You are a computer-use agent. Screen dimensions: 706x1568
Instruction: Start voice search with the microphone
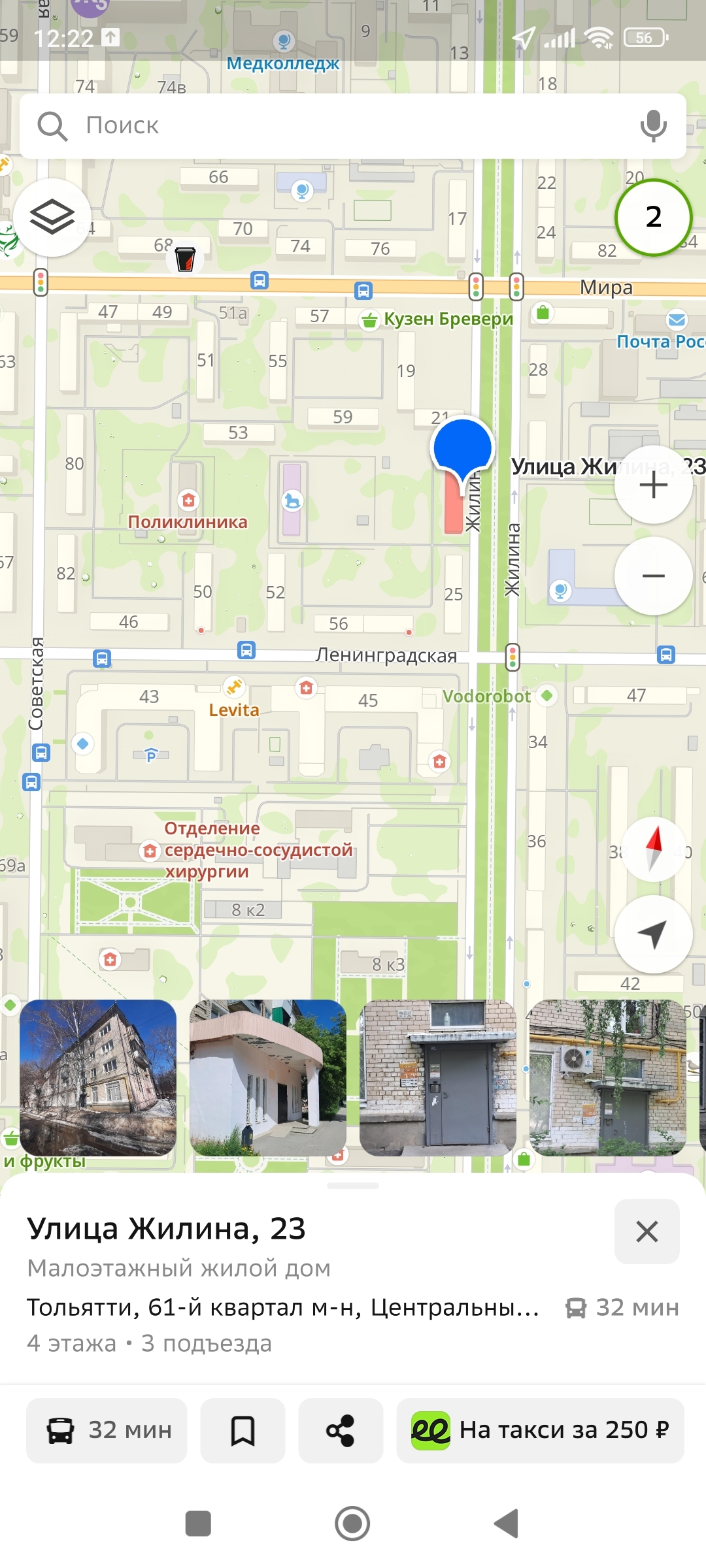[653, 125]
